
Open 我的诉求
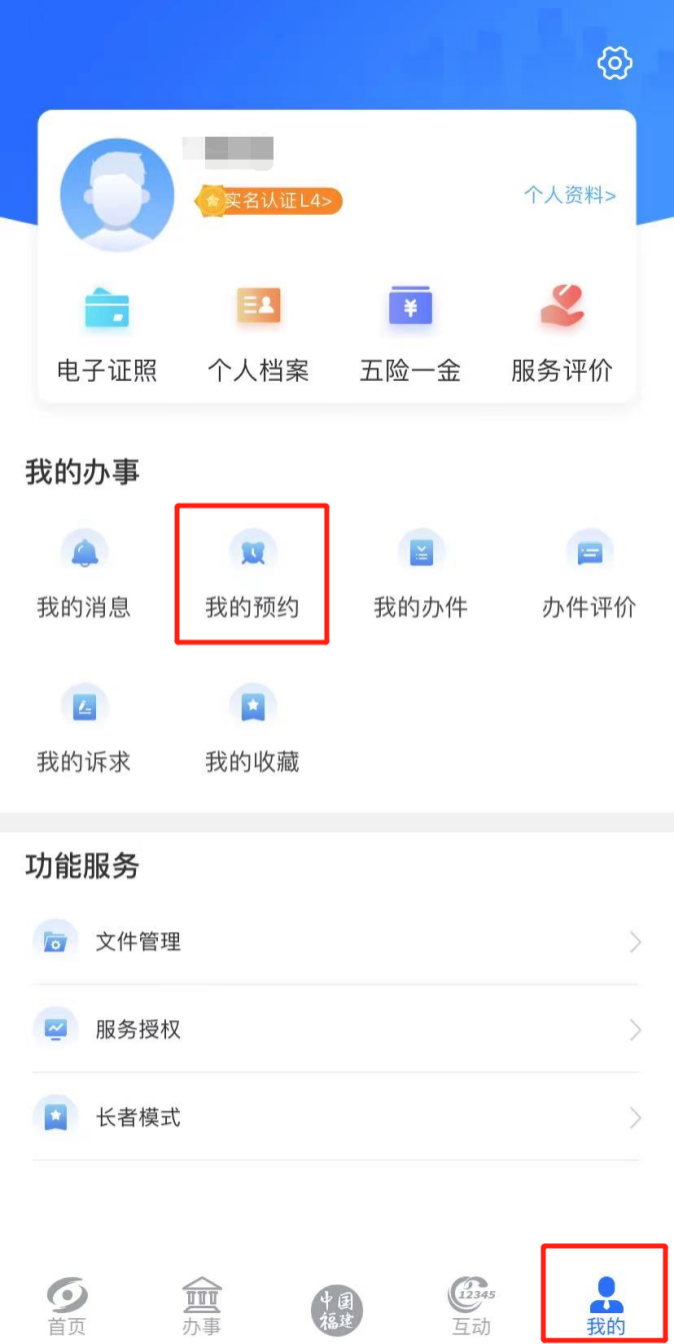tap(84, 730)
